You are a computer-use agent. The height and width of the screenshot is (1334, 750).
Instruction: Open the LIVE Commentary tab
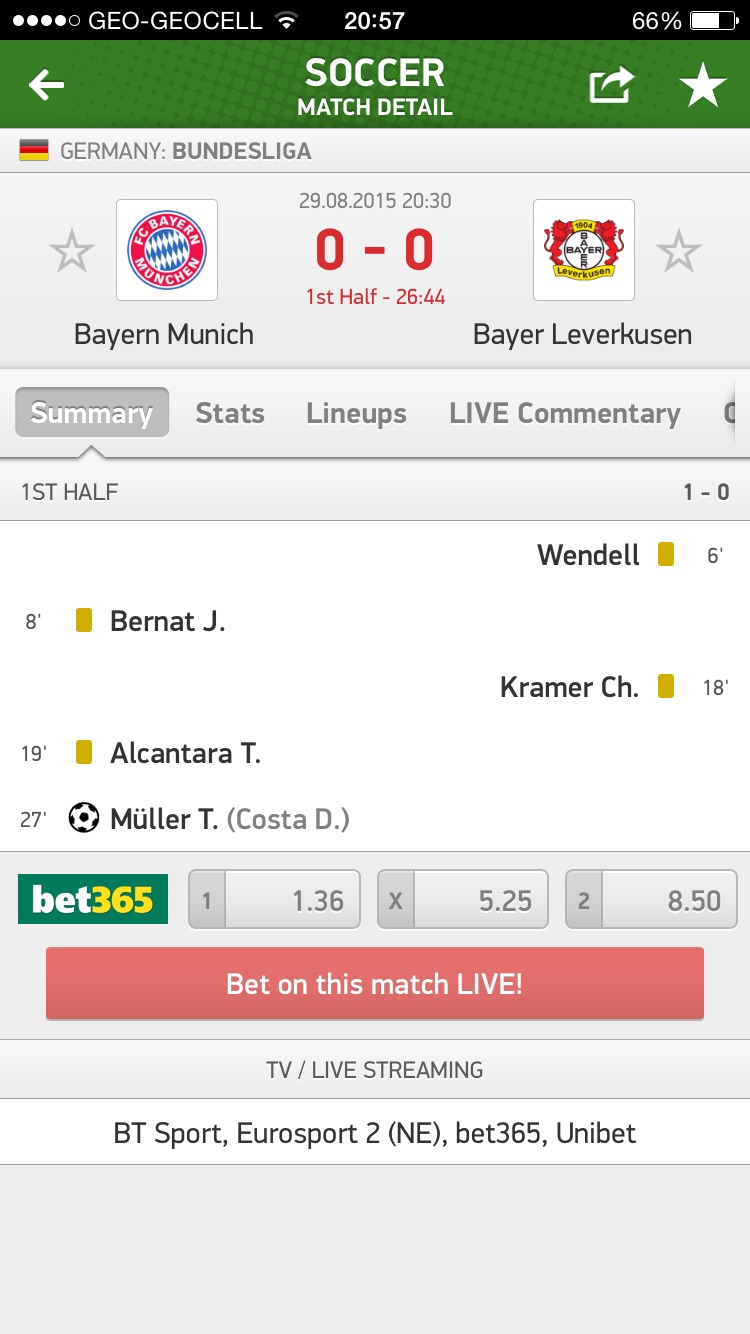tap(565, 413)
